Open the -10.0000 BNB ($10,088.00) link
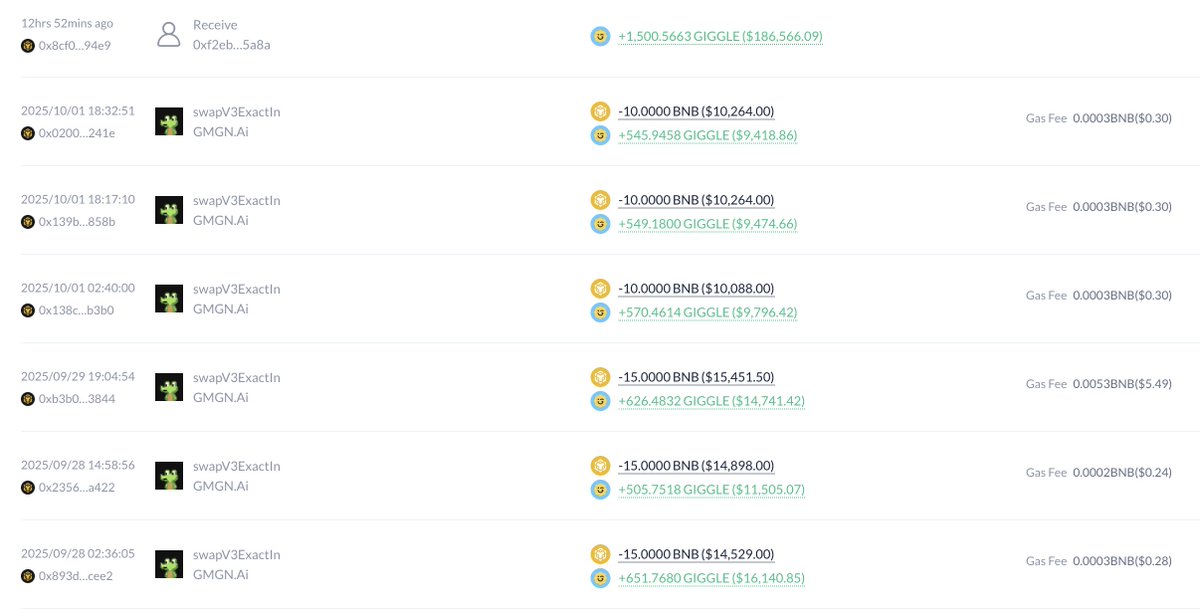 point(695,289)
